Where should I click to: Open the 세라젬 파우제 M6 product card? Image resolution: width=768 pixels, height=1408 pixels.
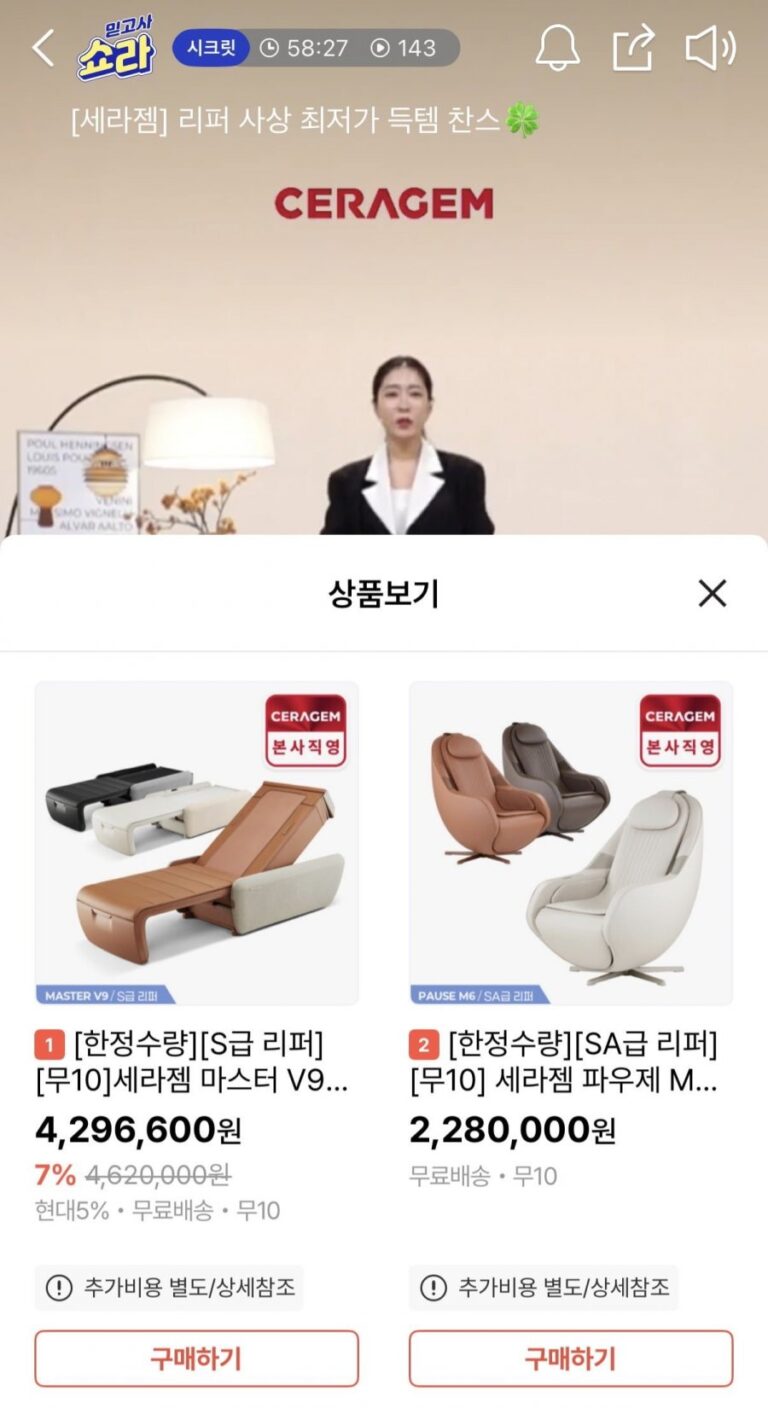(570, 843)
